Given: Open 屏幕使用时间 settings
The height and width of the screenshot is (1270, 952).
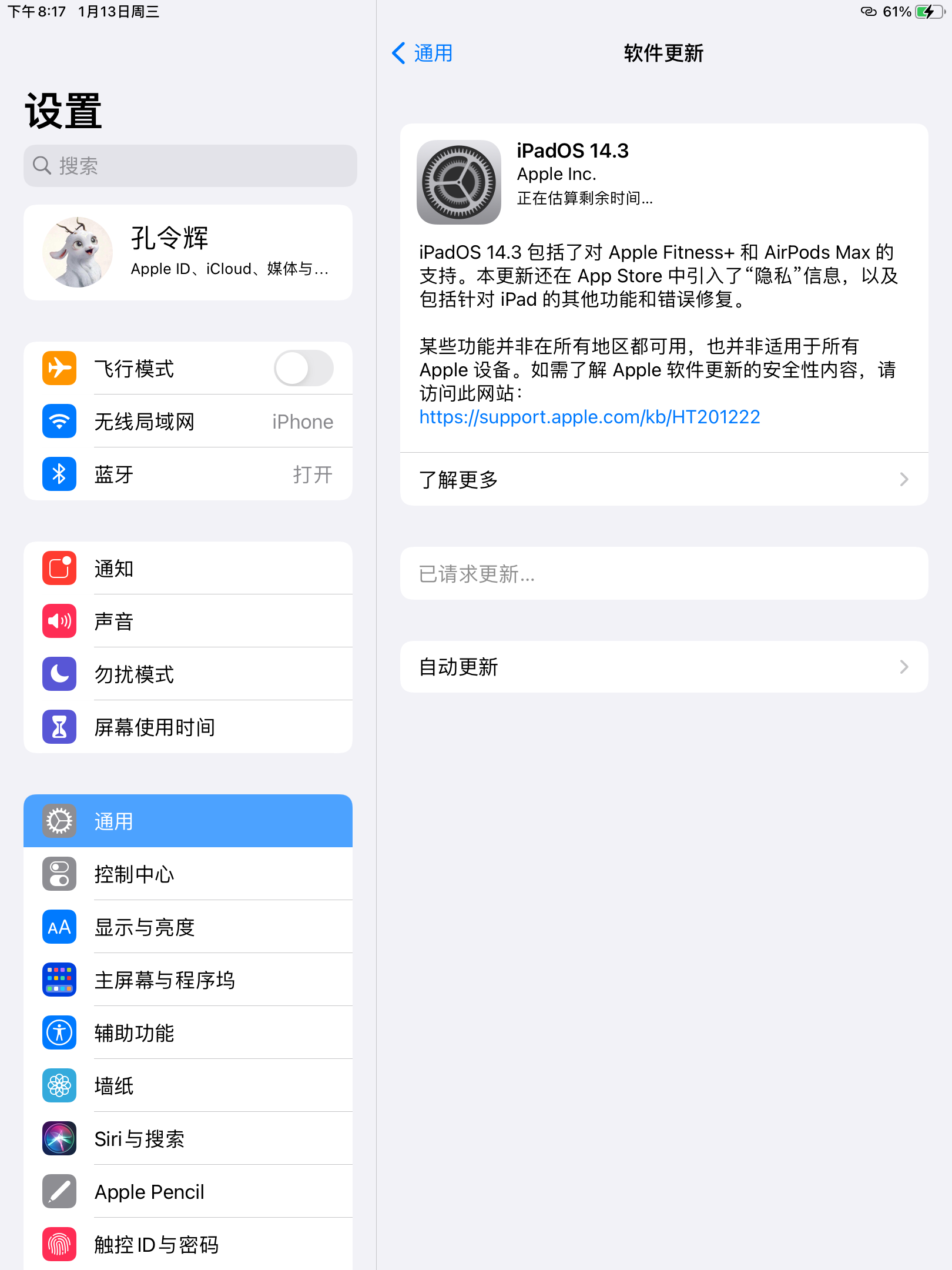Looking at the screenshot, I should click(188, 727).
